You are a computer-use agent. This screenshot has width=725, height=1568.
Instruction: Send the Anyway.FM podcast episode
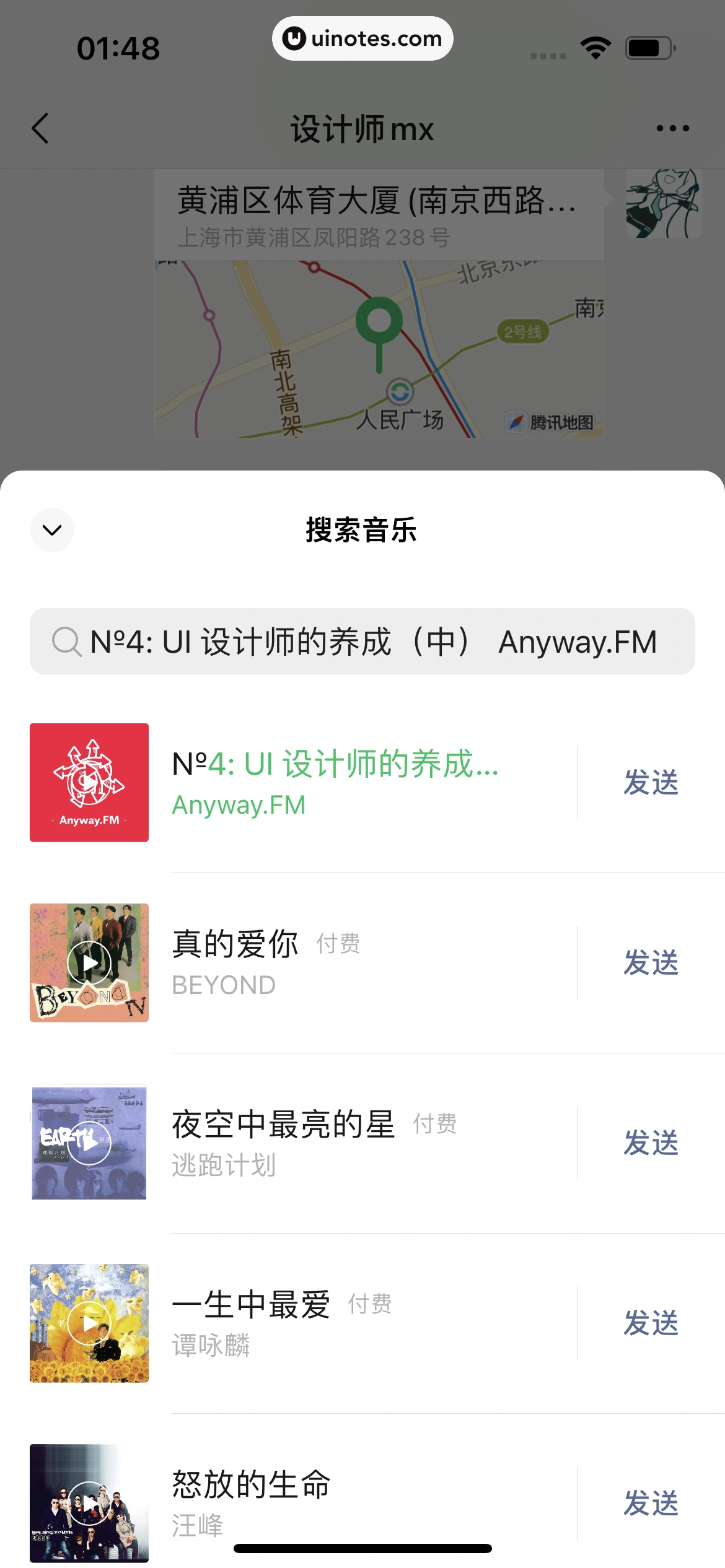coord(651,782)
